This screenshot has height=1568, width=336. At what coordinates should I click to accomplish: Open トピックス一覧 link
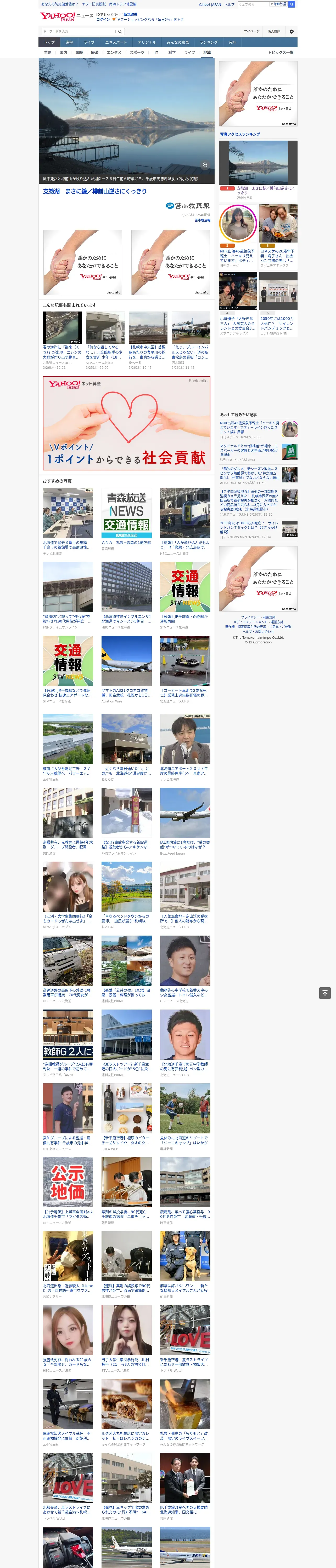281,52
